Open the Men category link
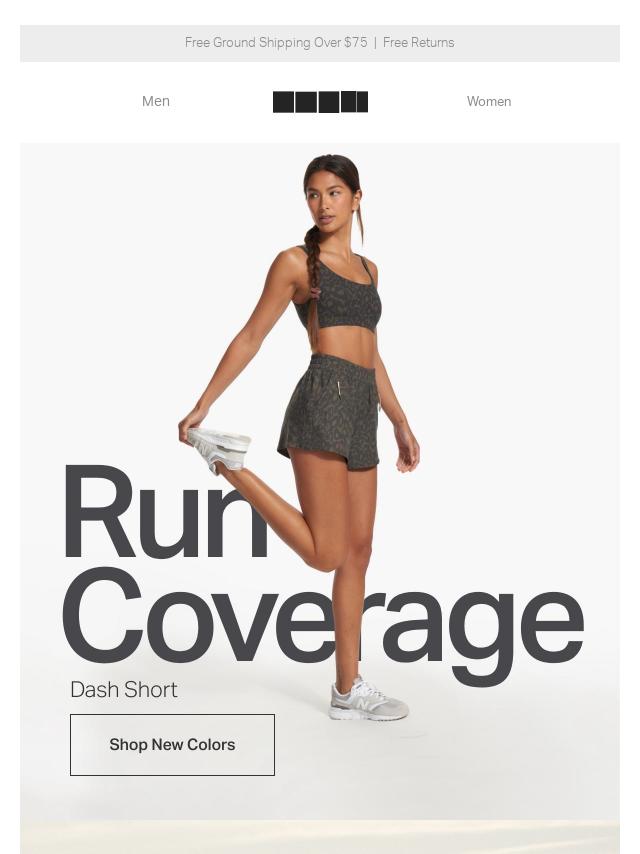This screenshot has width=640, height=854. 156,101
